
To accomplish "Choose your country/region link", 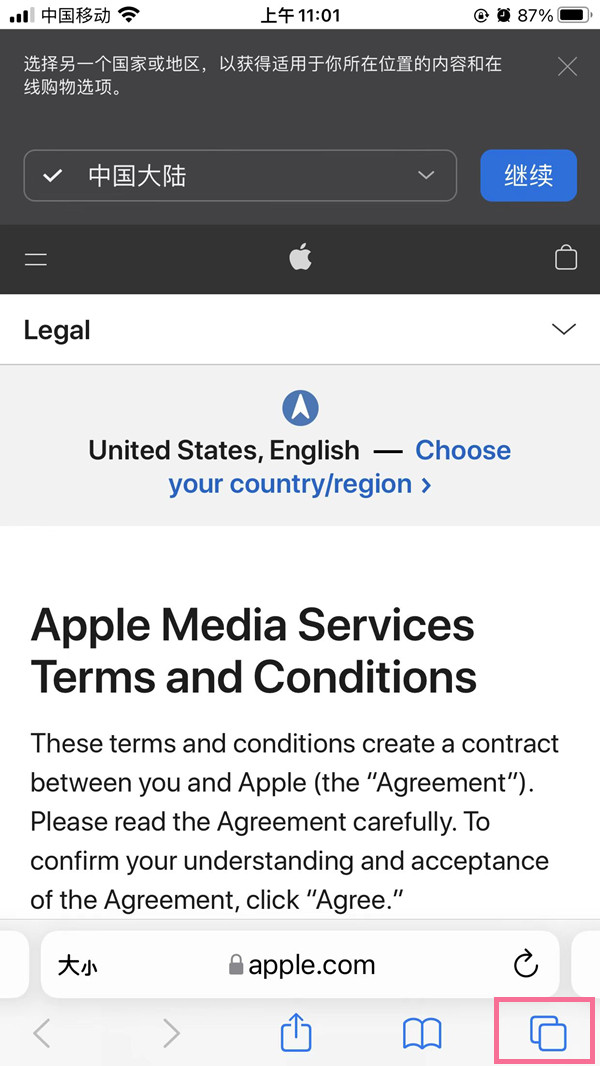I will [340, 468].
